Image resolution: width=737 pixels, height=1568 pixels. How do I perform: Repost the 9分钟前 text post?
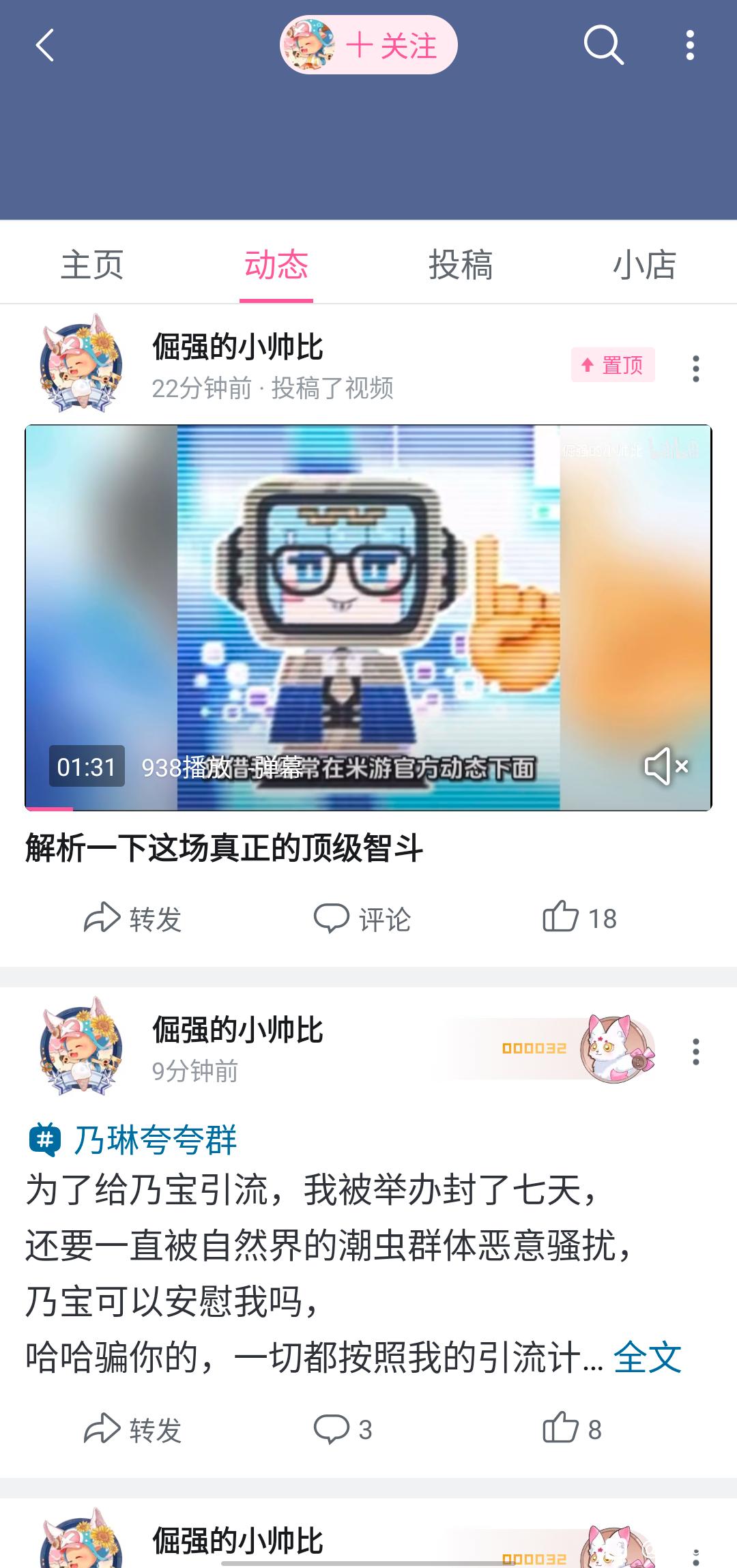coord(133,1429)
